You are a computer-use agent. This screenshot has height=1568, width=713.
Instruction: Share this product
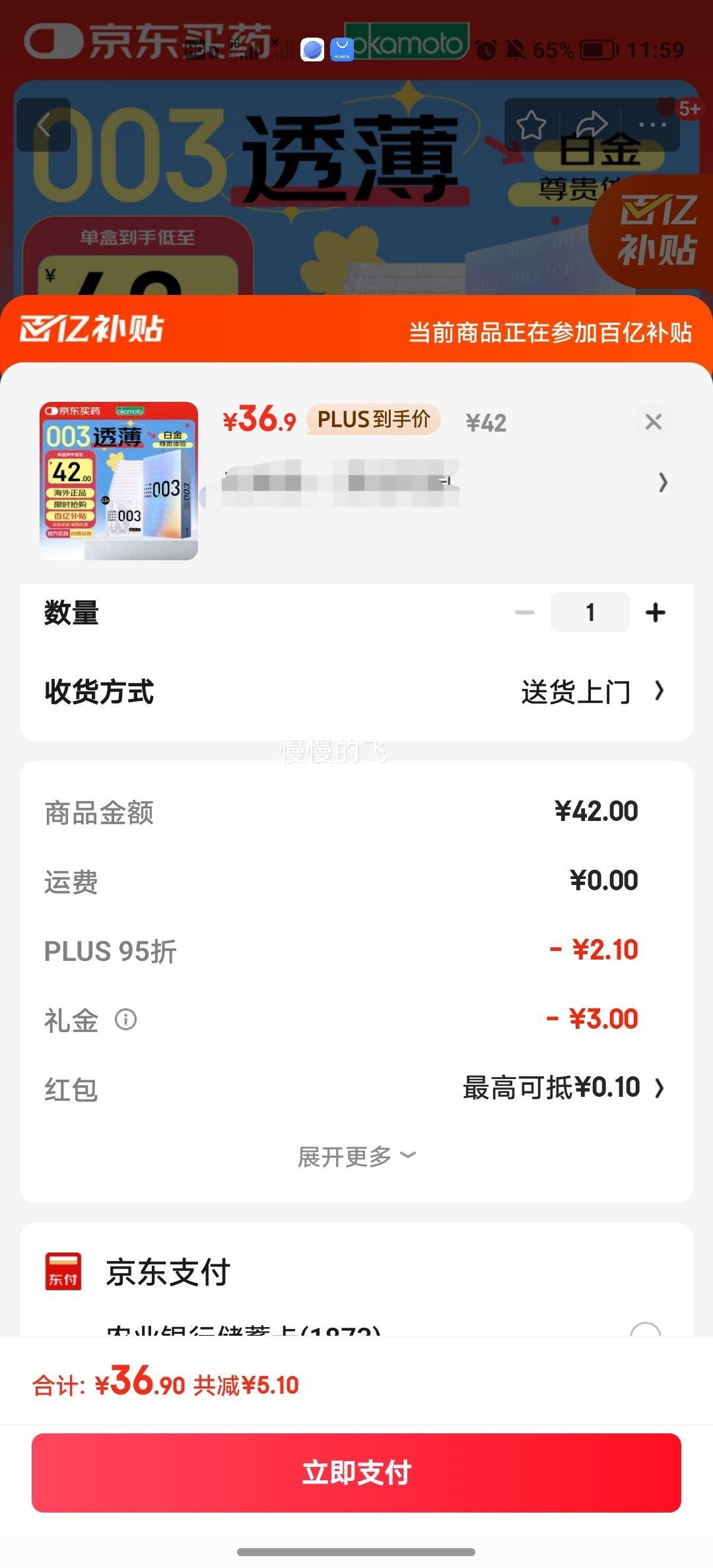coord(592,125)
